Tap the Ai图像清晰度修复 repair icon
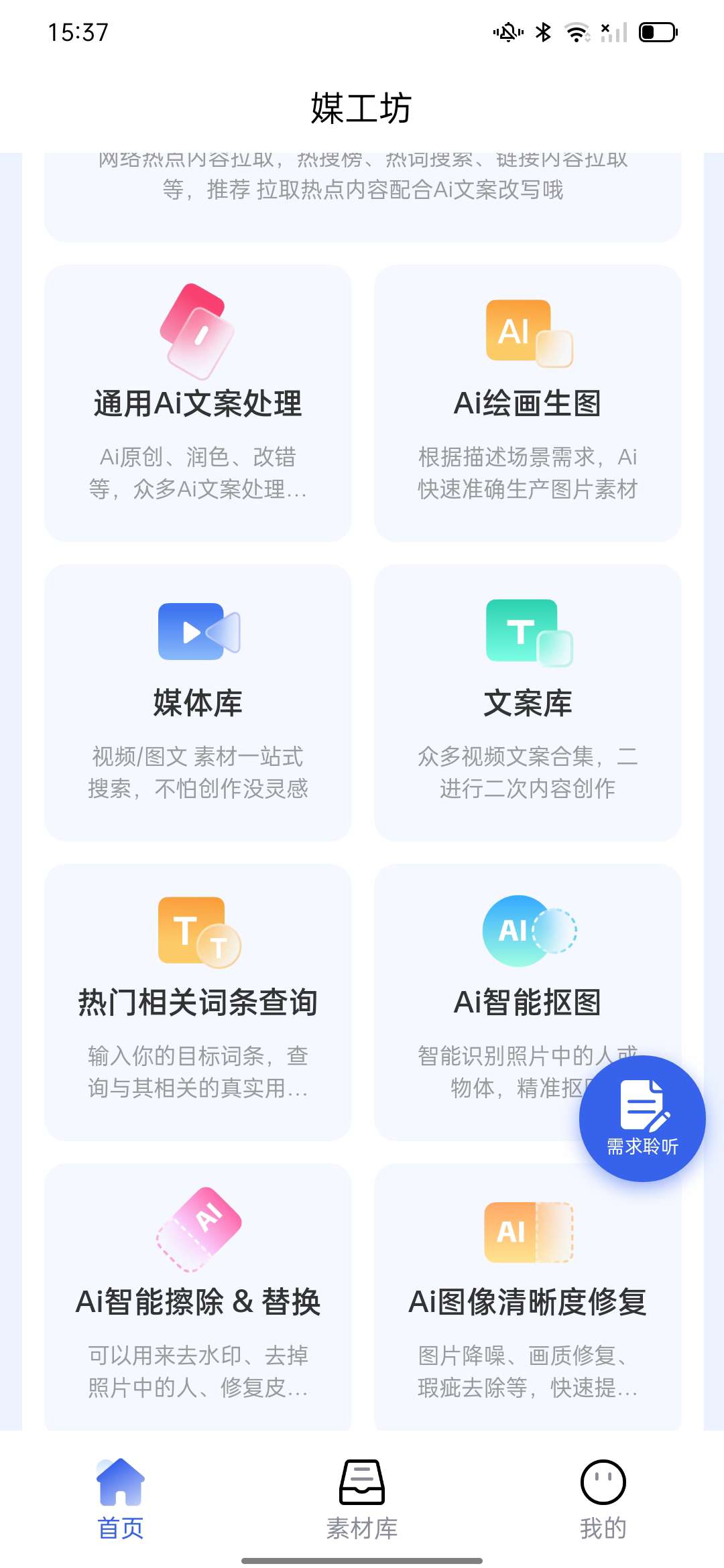724x1568 pixels. point(526,1231)
